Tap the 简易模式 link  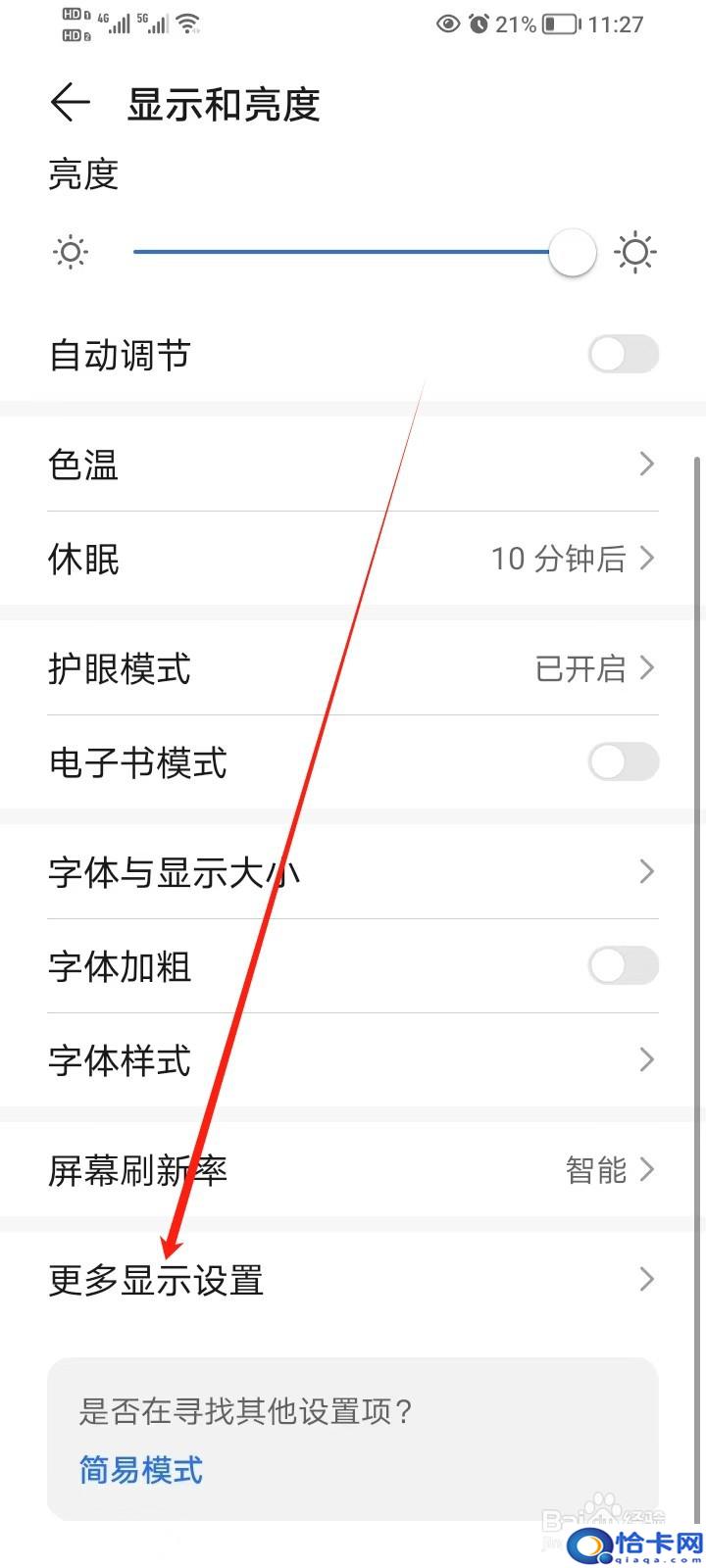tap(141, 1470)
